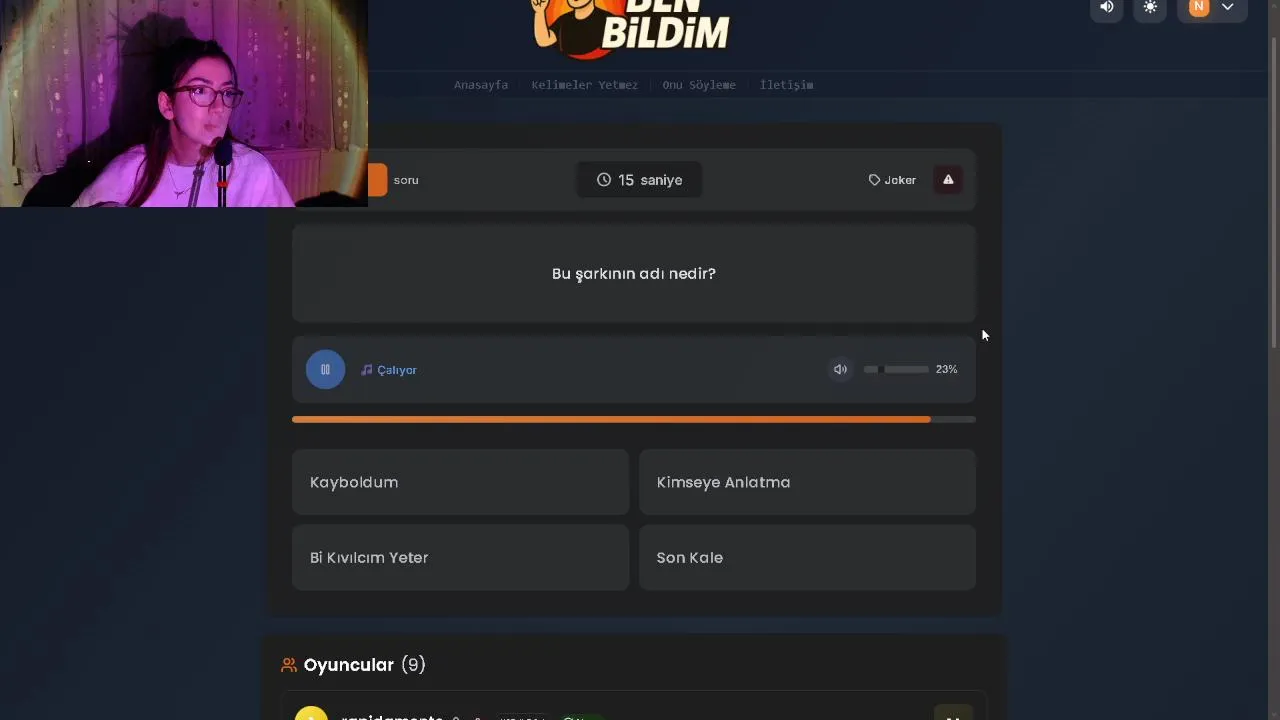The height and width of the screenshot is (720, 1280).
Task: Toggle site sound in the header
Action: click(x=1106, y=7)
